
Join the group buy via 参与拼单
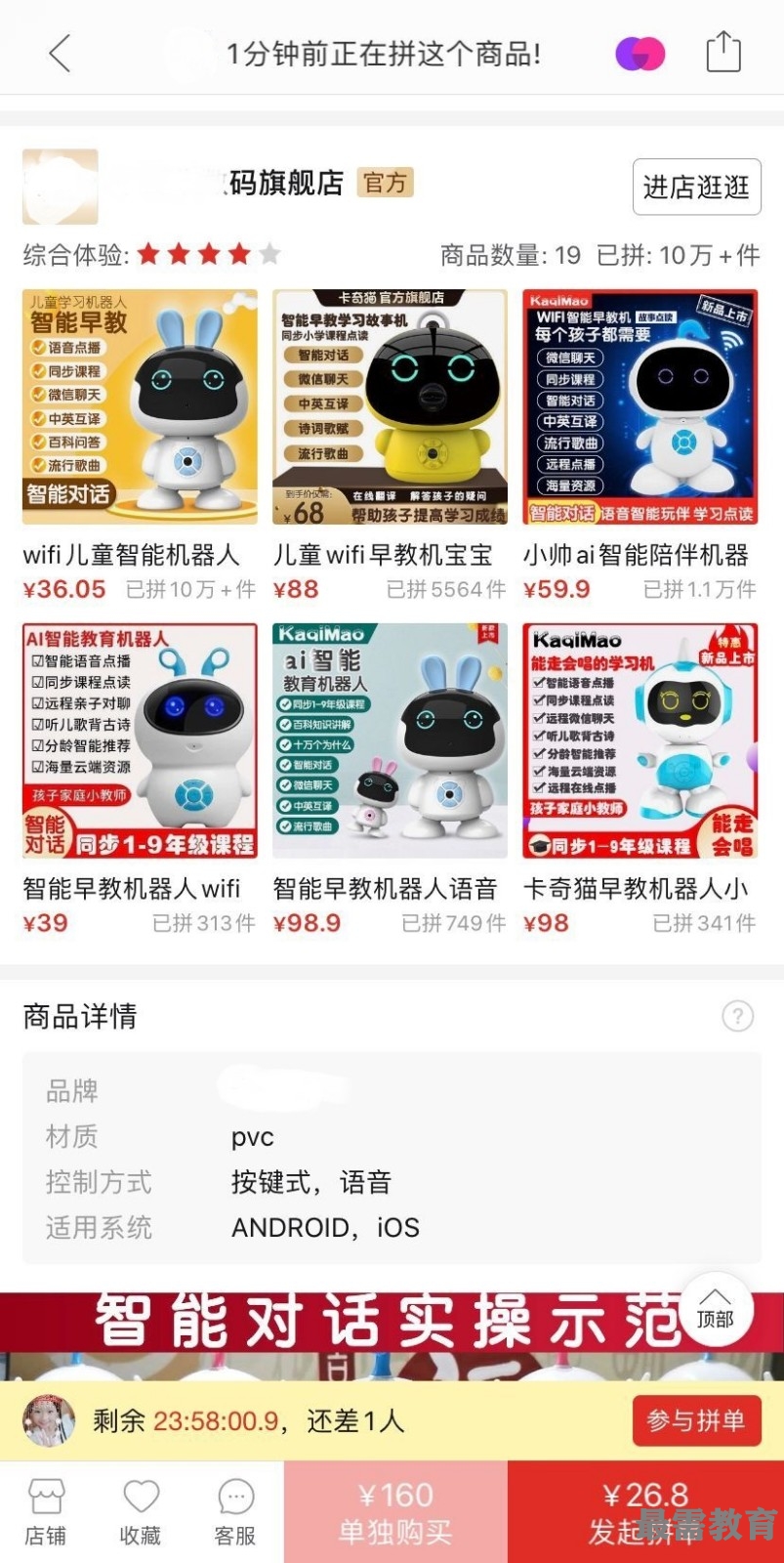695,1420
